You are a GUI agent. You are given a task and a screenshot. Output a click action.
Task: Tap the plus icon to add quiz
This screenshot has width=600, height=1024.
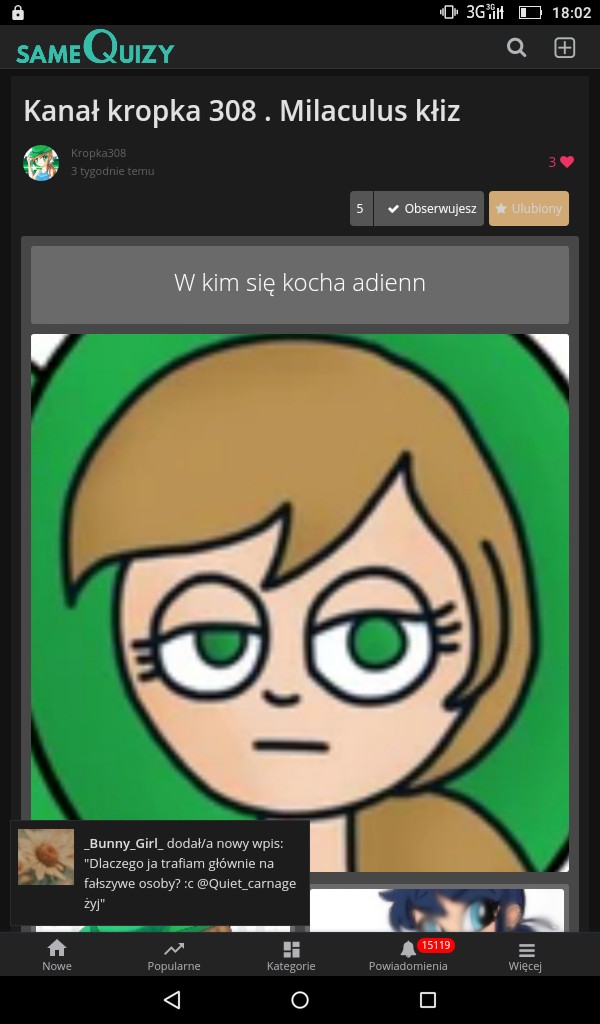pyautogui.click(x=565, y=47)
